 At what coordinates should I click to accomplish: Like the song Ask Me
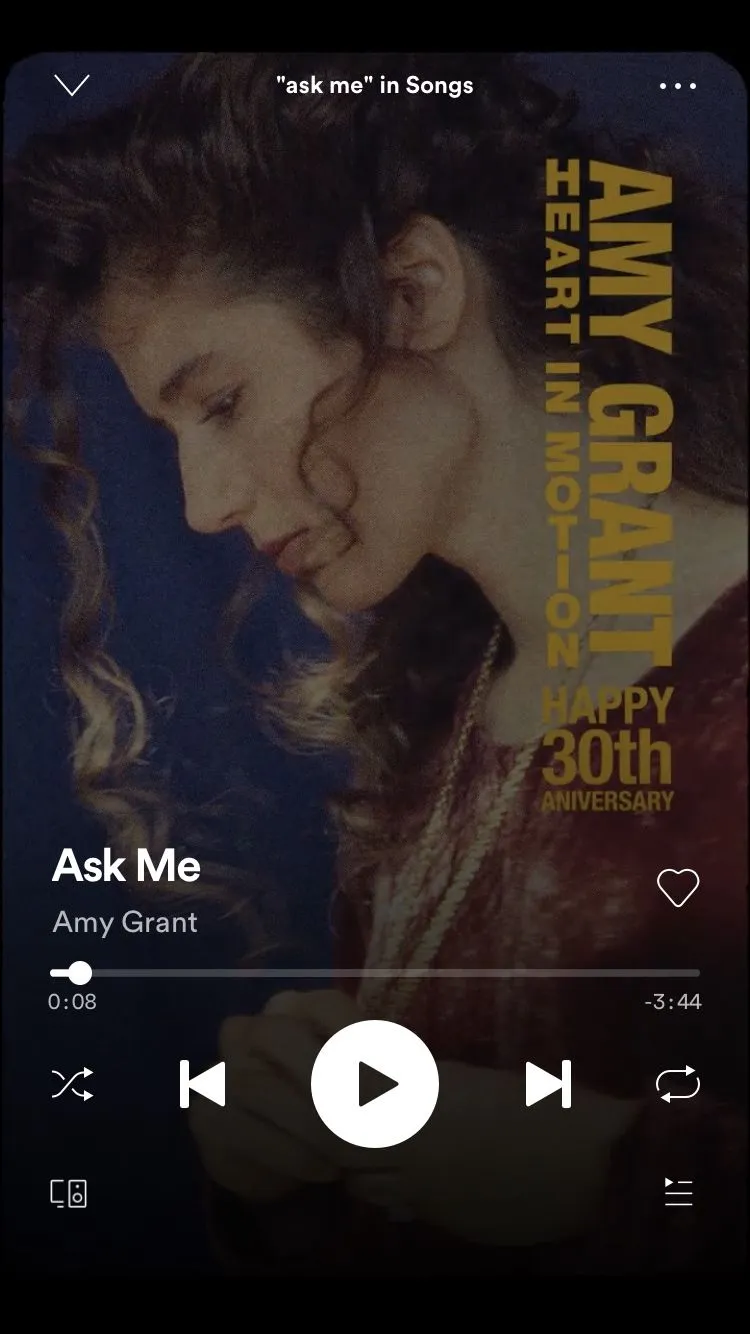pyautogui.click(x=677, y=887)
